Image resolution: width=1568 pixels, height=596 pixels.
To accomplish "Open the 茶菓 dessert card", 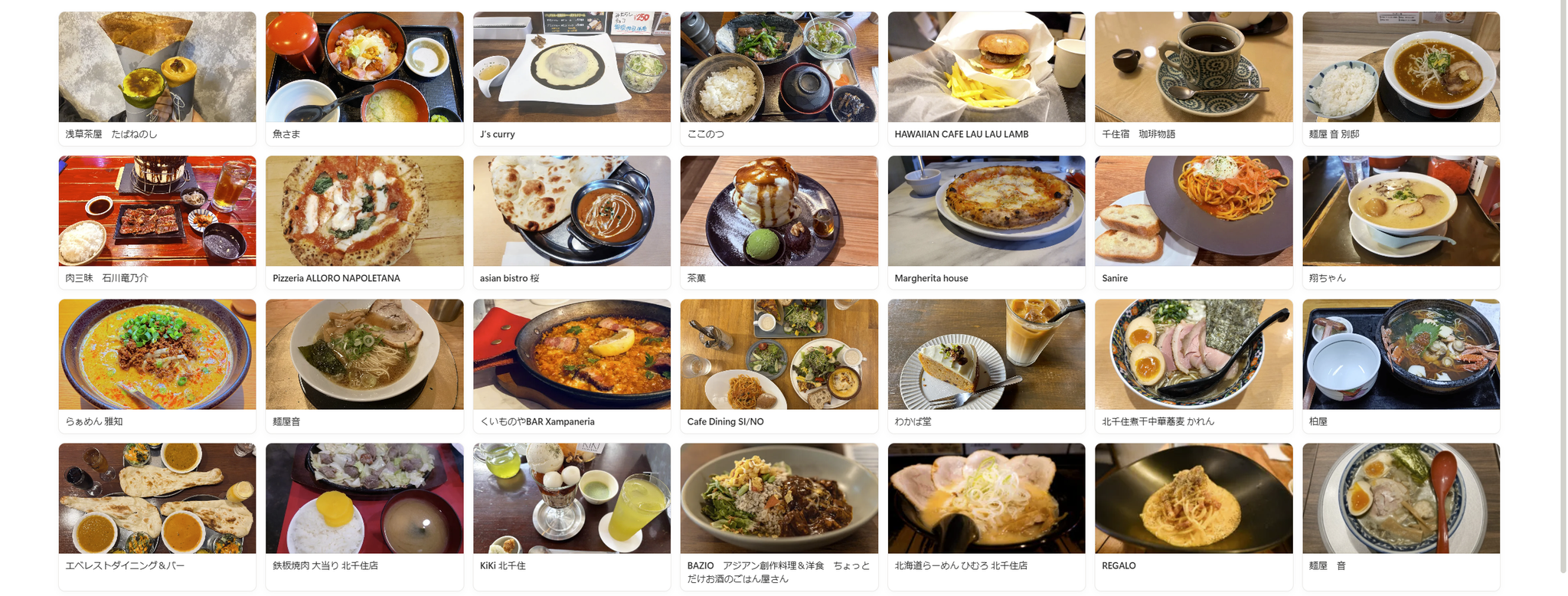I will [779, 221].
